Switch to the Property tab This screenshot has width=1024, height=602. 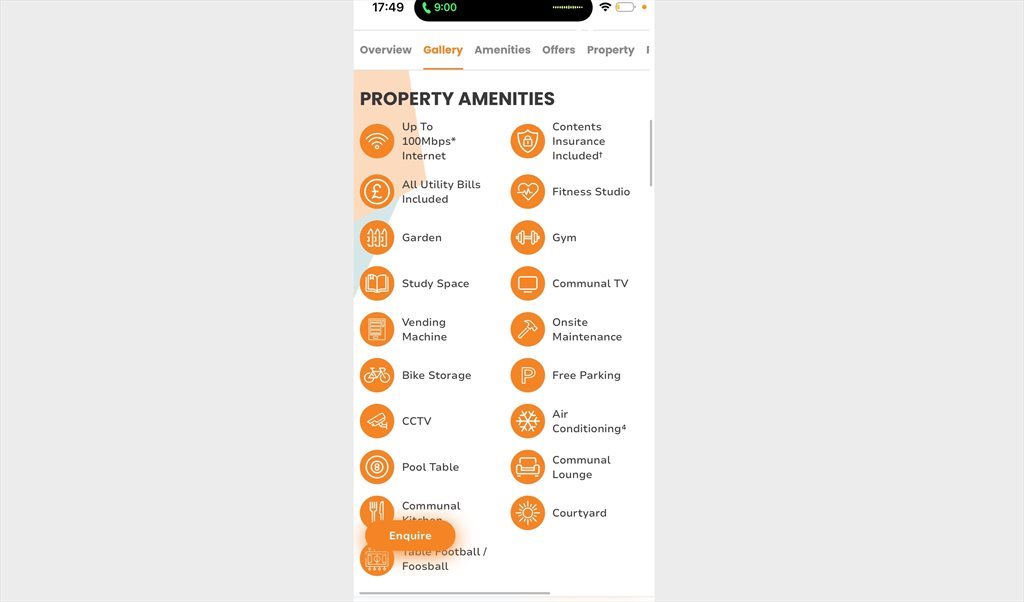610,50
